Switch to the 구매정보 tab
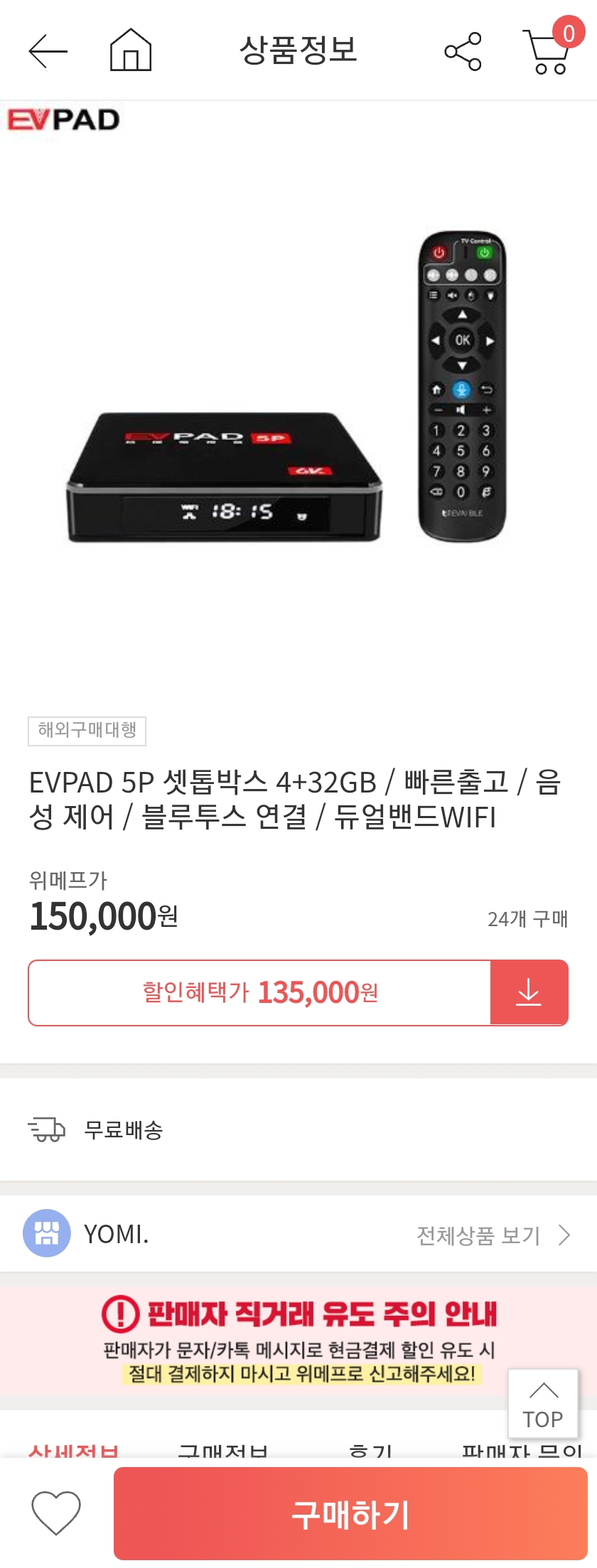This screenshot has height=1568, width=597. [x=223, y=1450]
